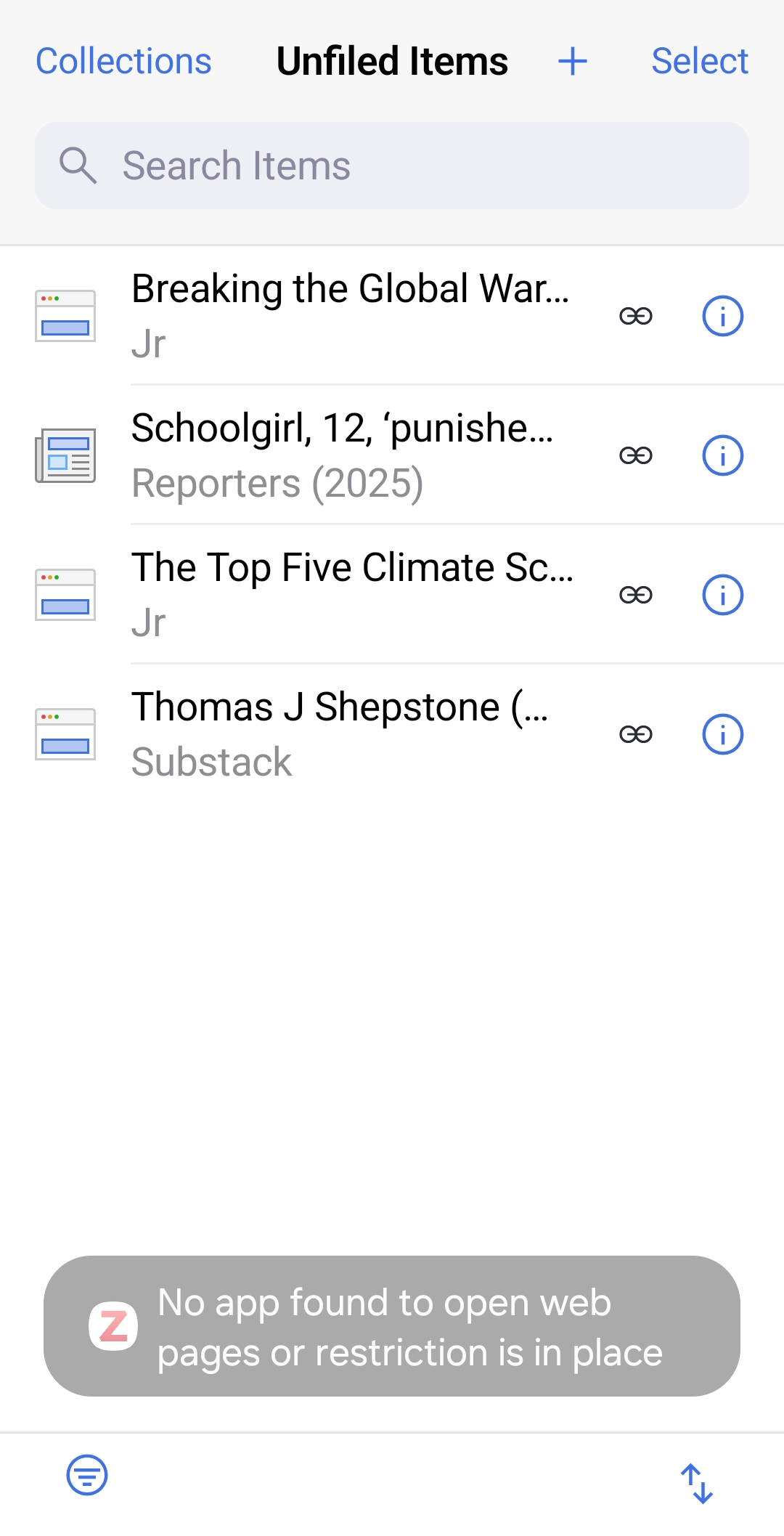View info for the Schoolgirl, 12 item
Image resolution: width=784 pixels, height=1536 pixels.
tap(722, 455)
